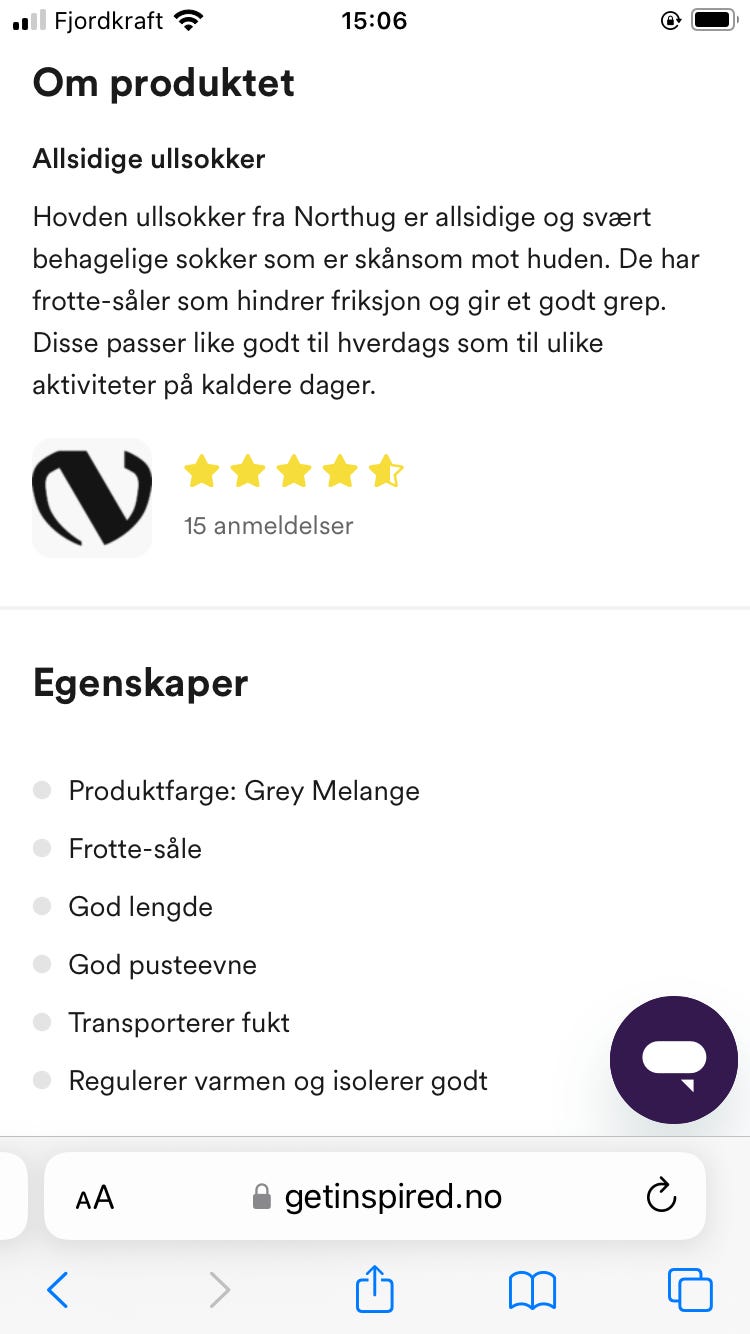Tap the grayed-out forward arrow
750x1334 pixels.
[220, 1290]
